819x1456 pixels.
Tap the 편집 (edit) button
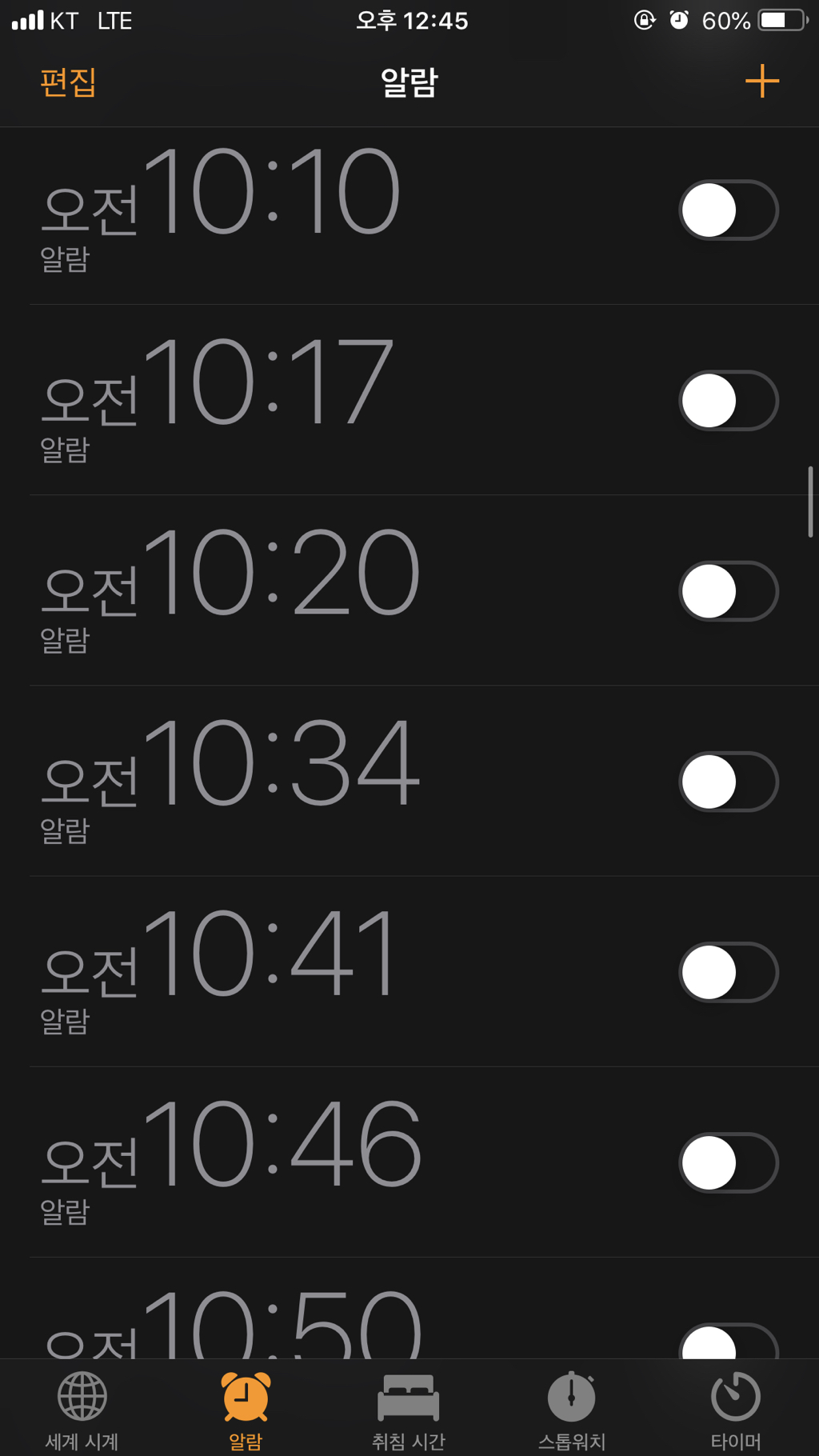[68, 82]
